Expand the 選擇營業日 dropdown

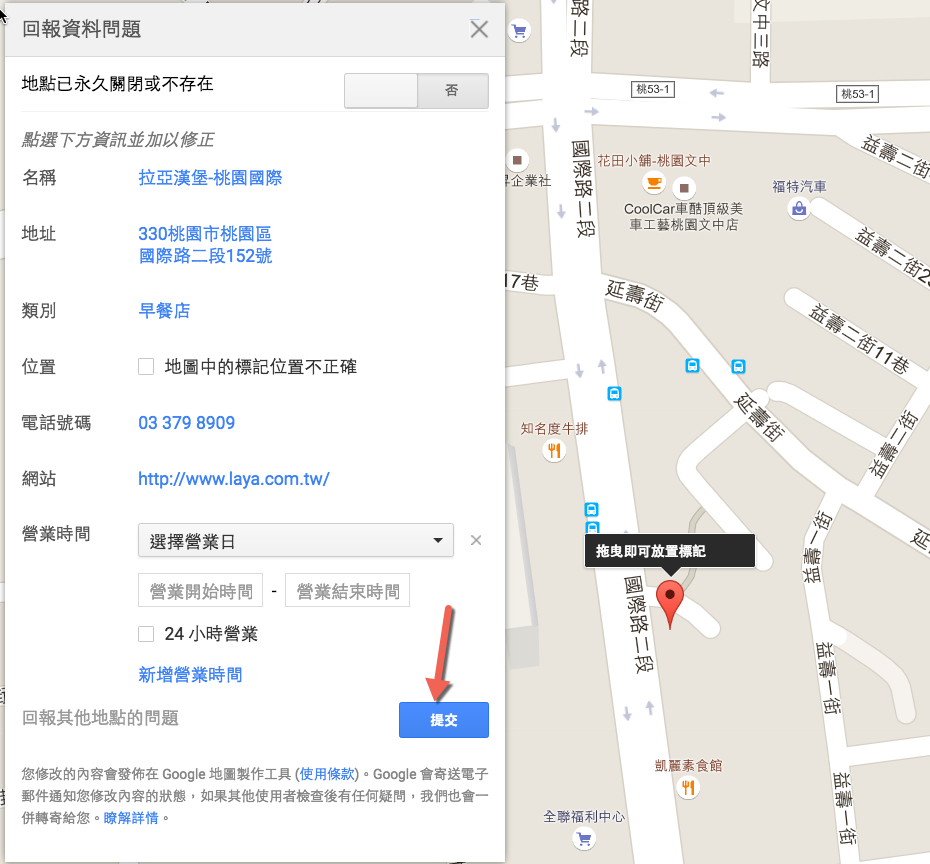pos(296,541)
